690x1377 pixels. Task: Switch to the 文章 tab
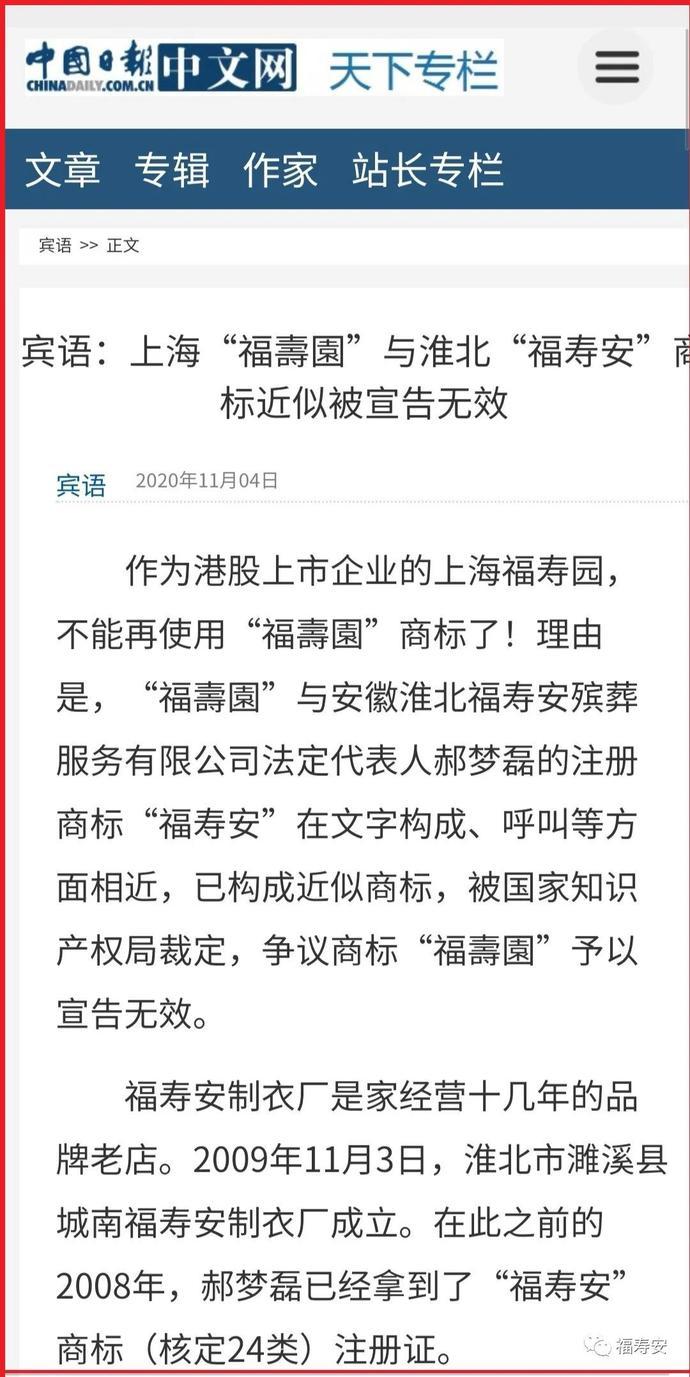(x=62, y=169)
